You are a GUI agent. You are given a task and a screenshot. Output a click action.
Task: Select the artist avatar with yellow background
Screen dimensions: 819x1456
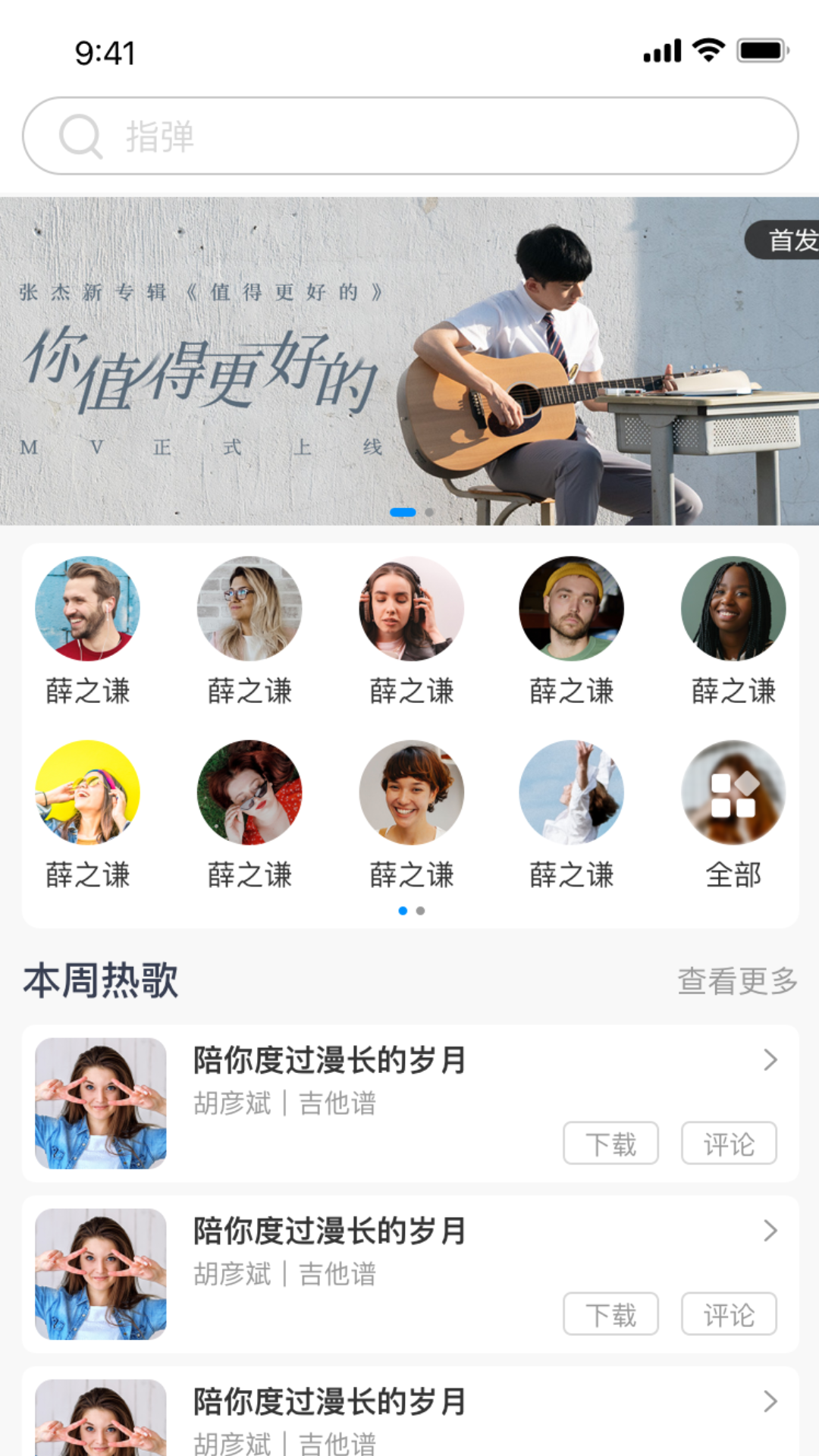(87, 792)
